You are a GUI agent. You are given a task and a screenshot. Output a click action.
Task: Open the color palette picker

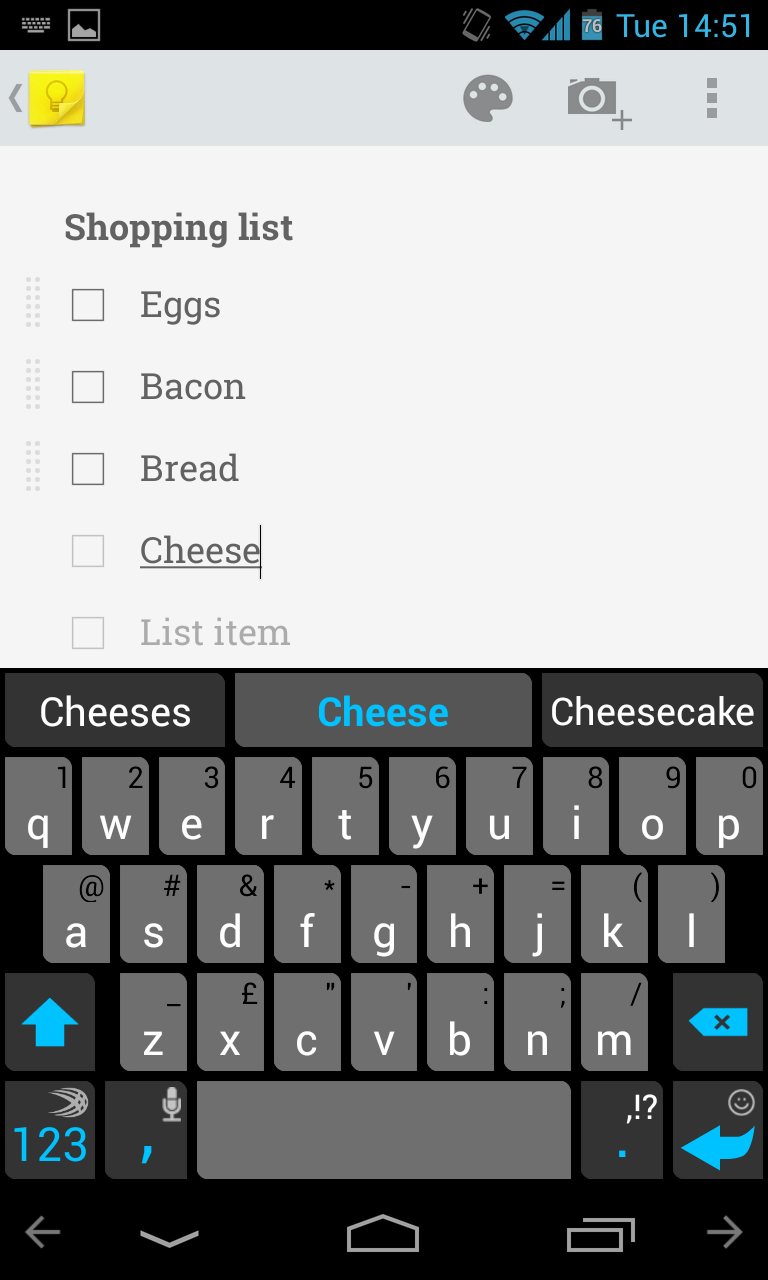point(488,99)
